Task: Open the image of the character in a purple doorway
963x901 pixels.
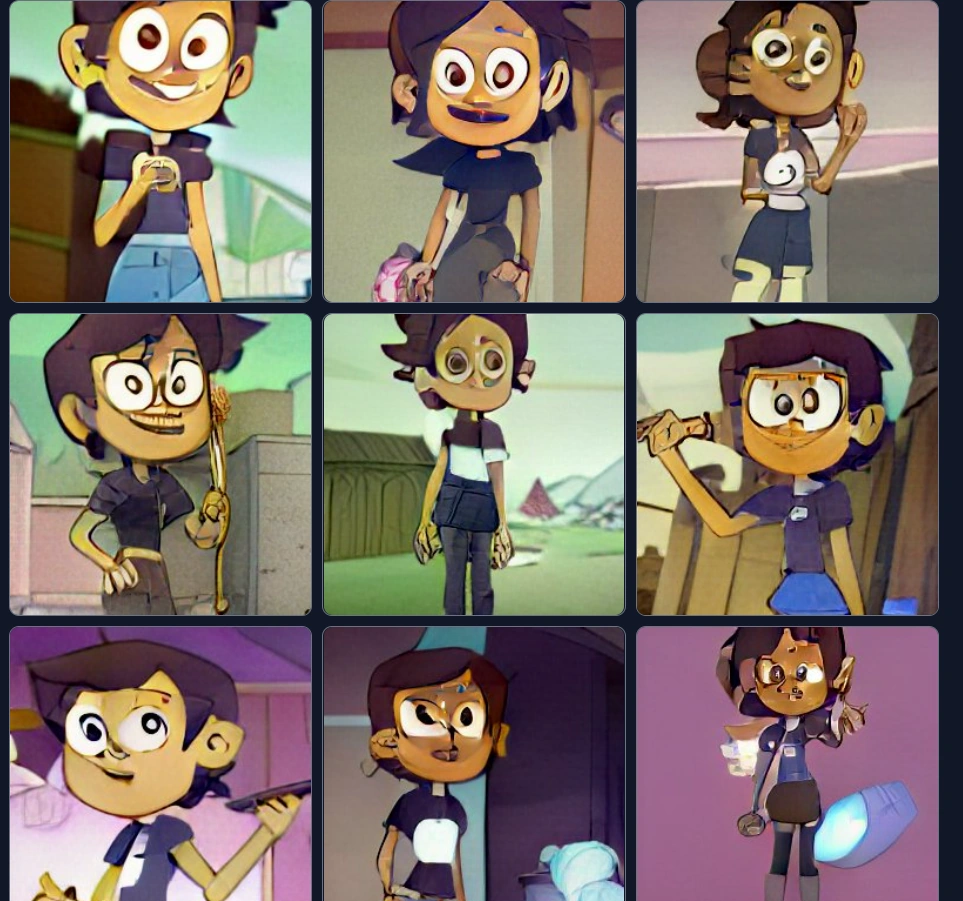Action: click(x=474, y=764)
